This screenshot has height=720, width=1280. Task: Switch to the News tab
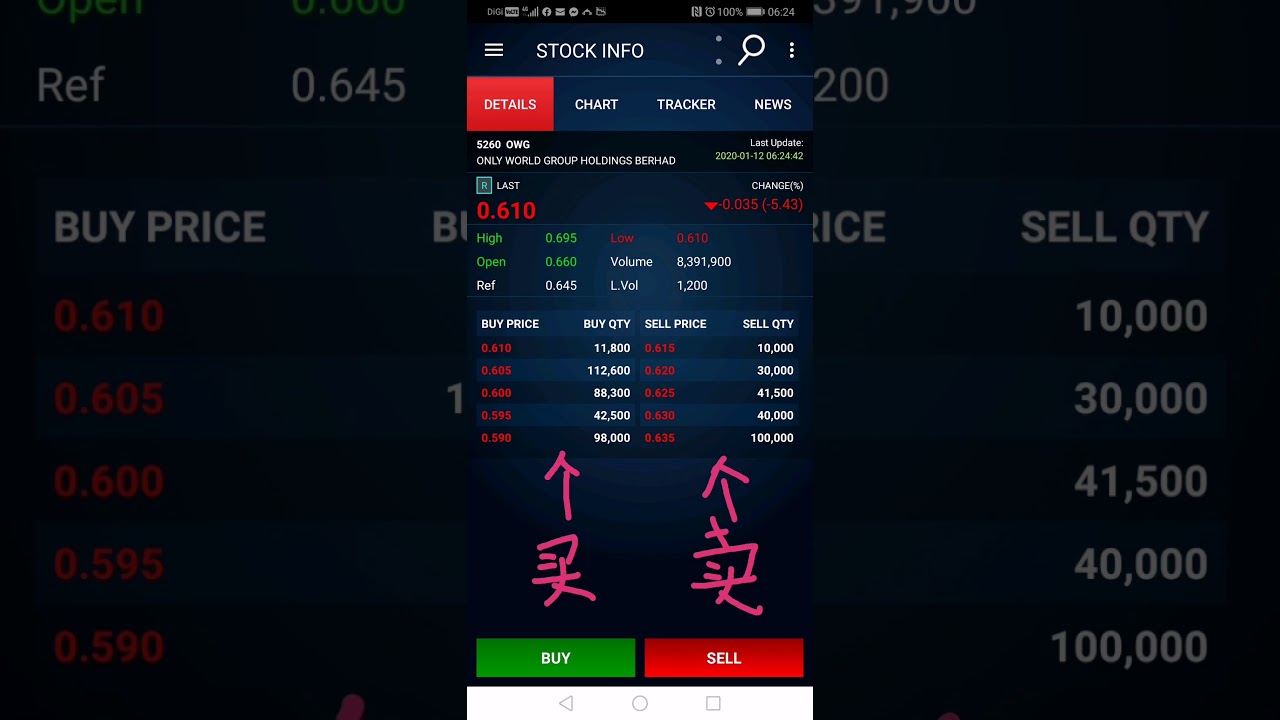click(772, 104)
